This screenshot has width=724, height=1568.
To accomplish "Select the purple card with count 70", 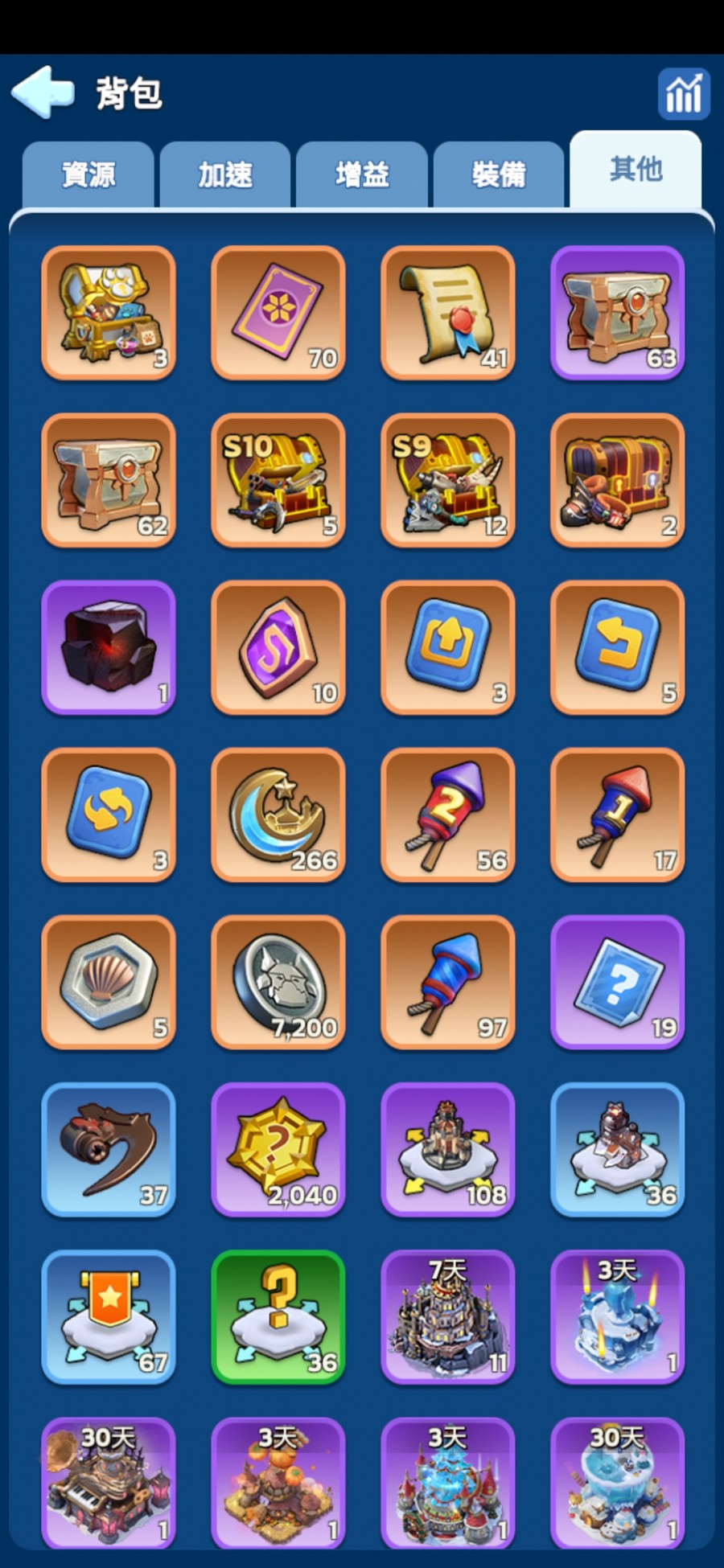I will click(x=278, y=313).
